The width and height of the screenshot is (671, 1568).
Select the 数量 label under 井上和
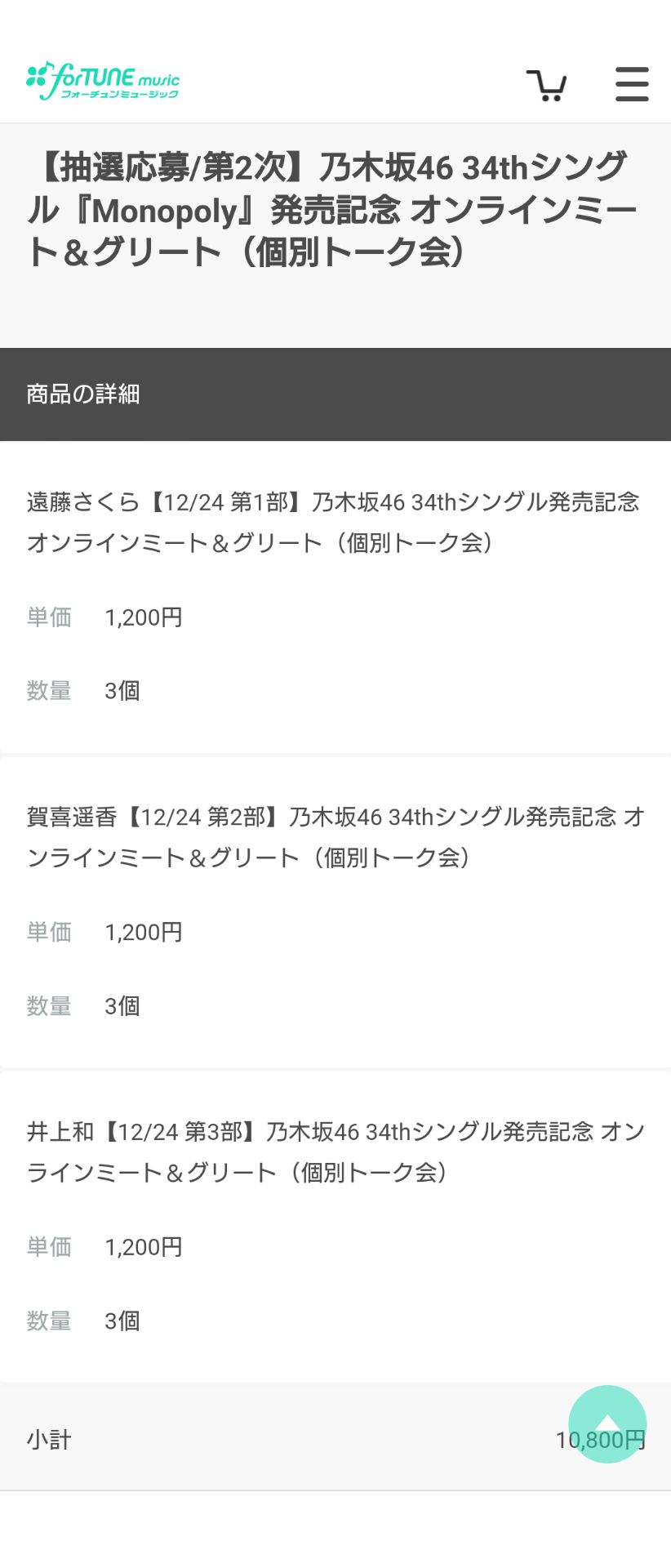pyautogui.click(x=48, y=1320)
